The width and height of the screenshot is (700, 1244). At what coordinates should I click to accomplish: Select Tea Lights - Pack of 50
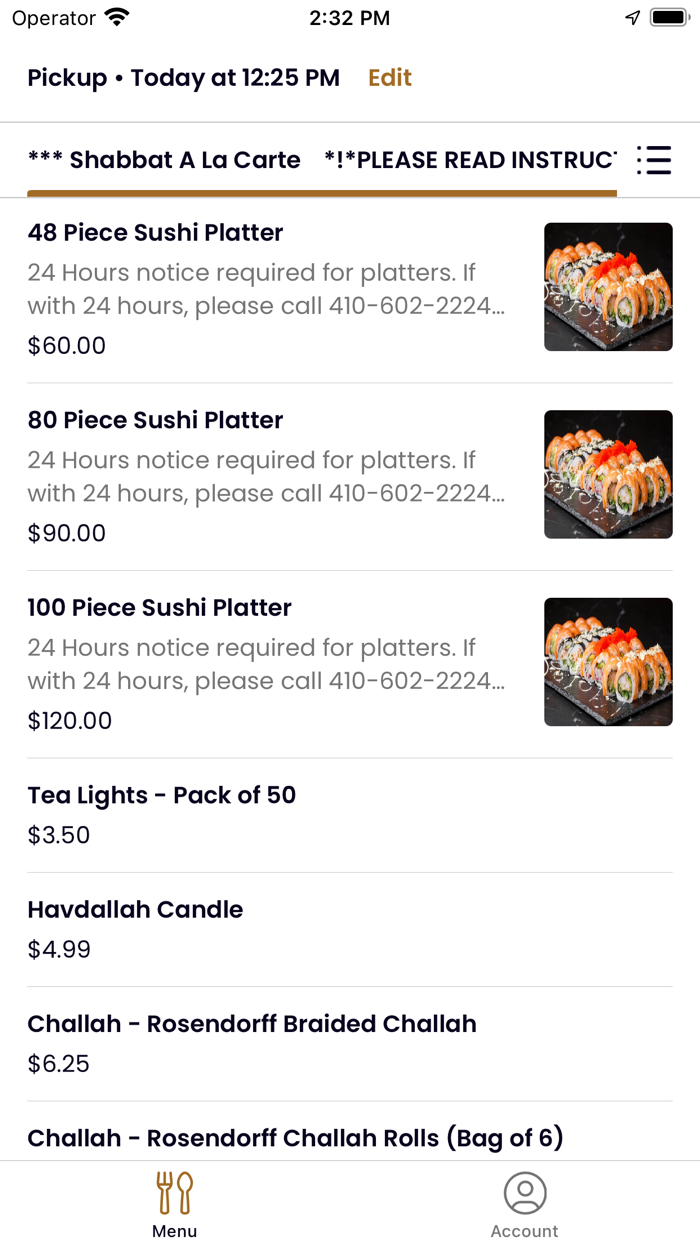pos(350,815)
